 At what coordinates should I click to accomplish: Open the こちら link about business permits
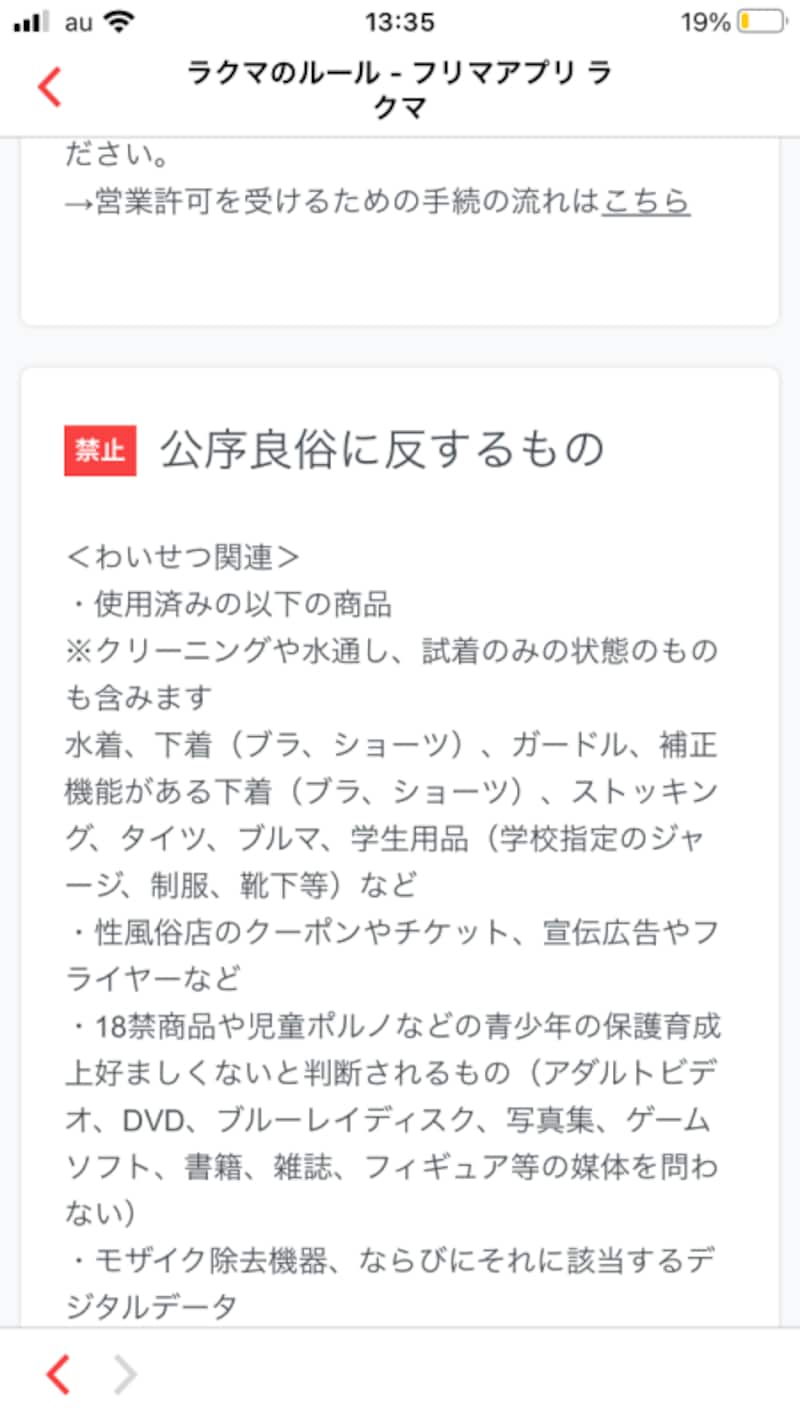point(647,202)
